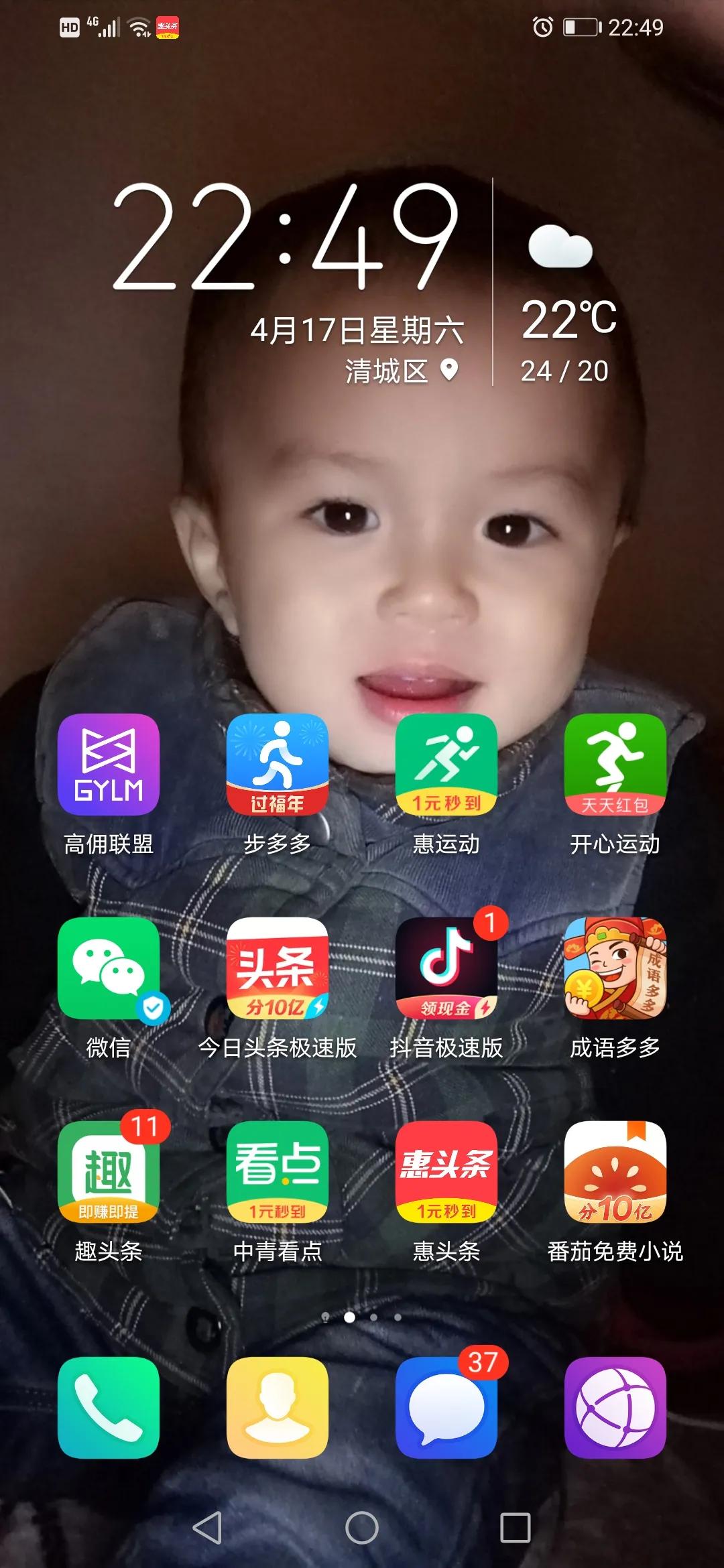Tap the system back button

[x=207, y=1528]
